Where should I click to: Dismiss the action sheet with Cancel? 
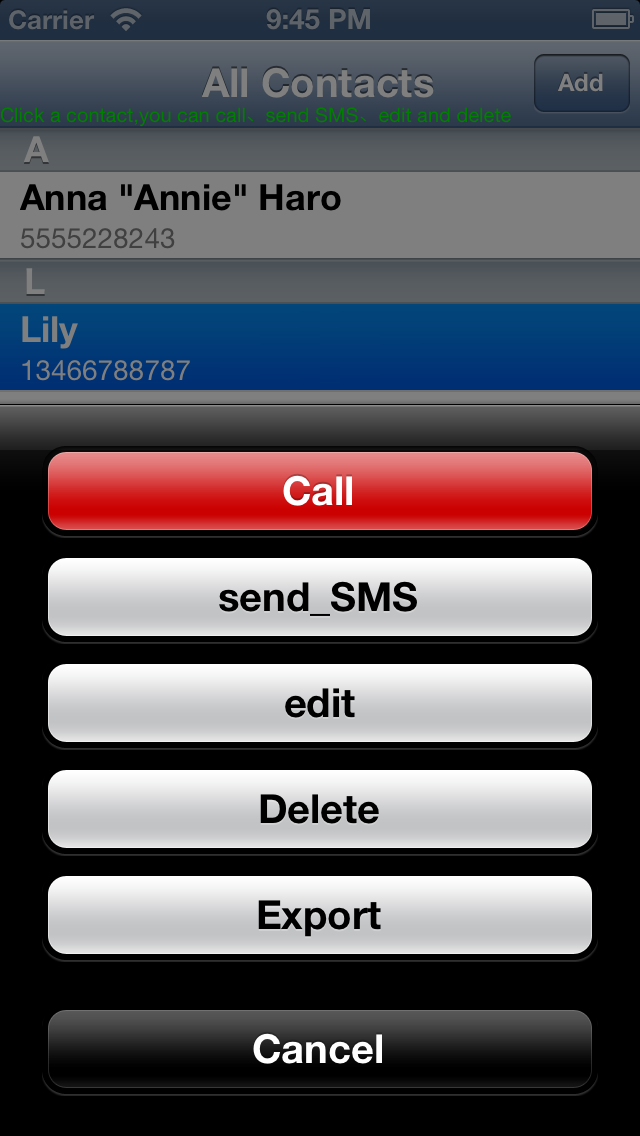click(x=320, y=1048)
